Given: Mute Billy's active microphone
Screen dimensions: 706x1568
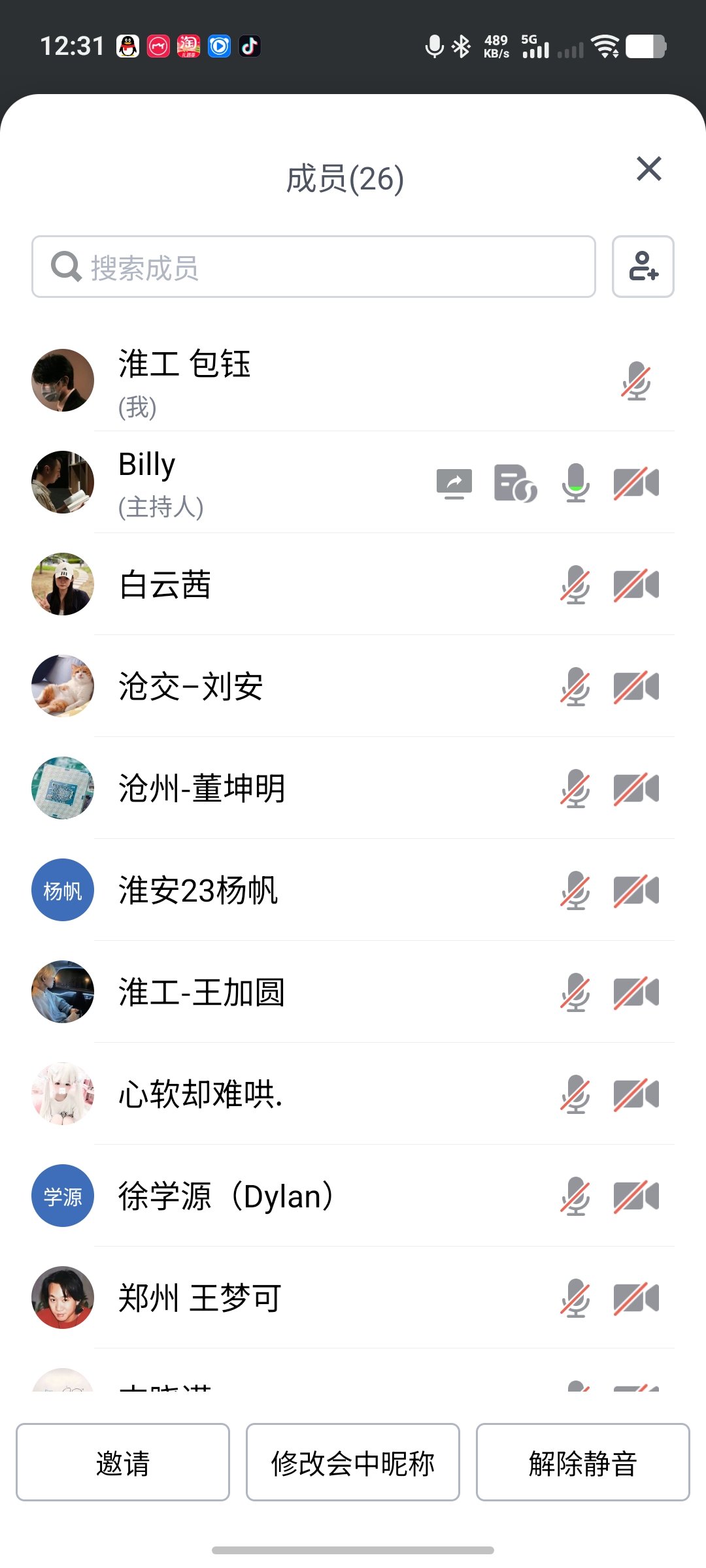Looking at the screenshot, I should (x=575, y=483).
